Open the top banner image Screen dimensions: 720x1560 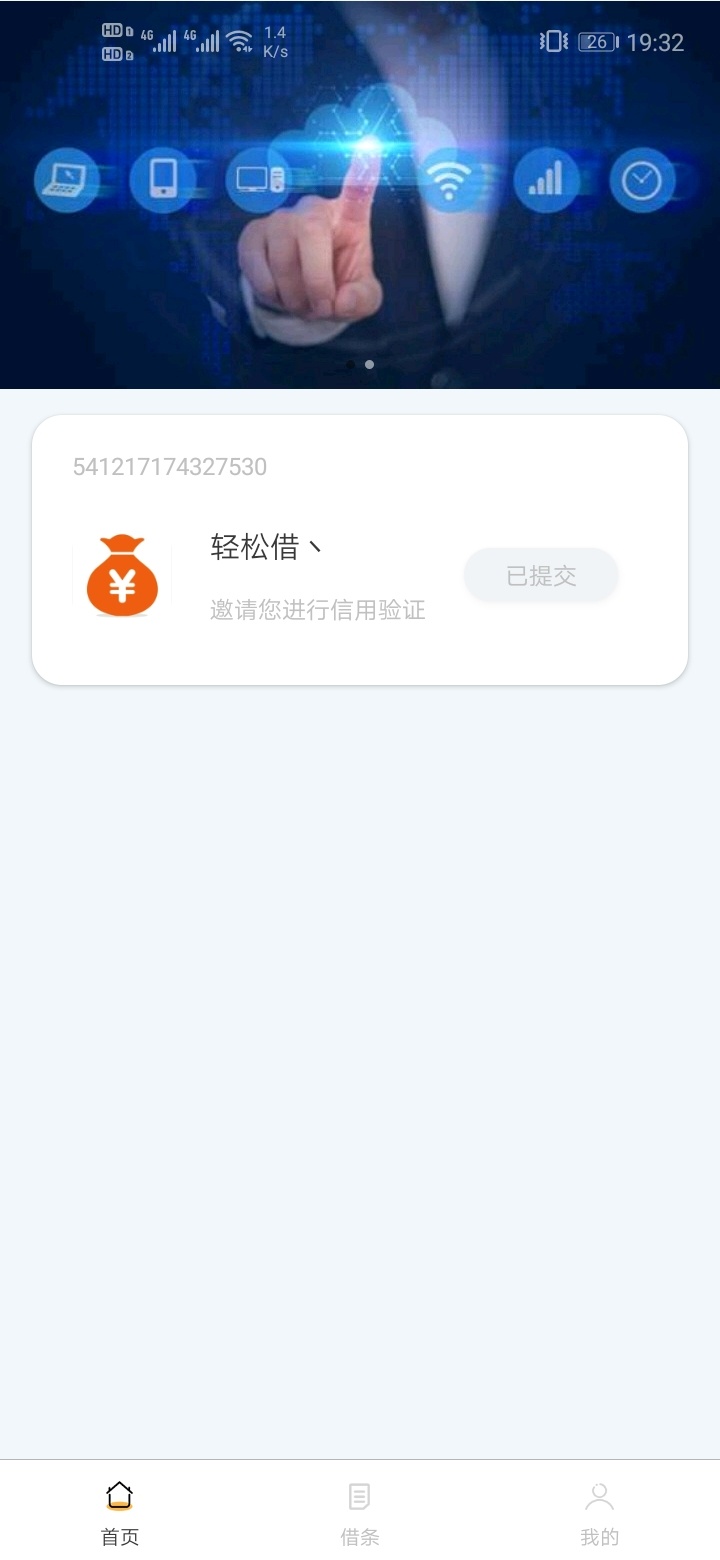click(x=360, y=194)
